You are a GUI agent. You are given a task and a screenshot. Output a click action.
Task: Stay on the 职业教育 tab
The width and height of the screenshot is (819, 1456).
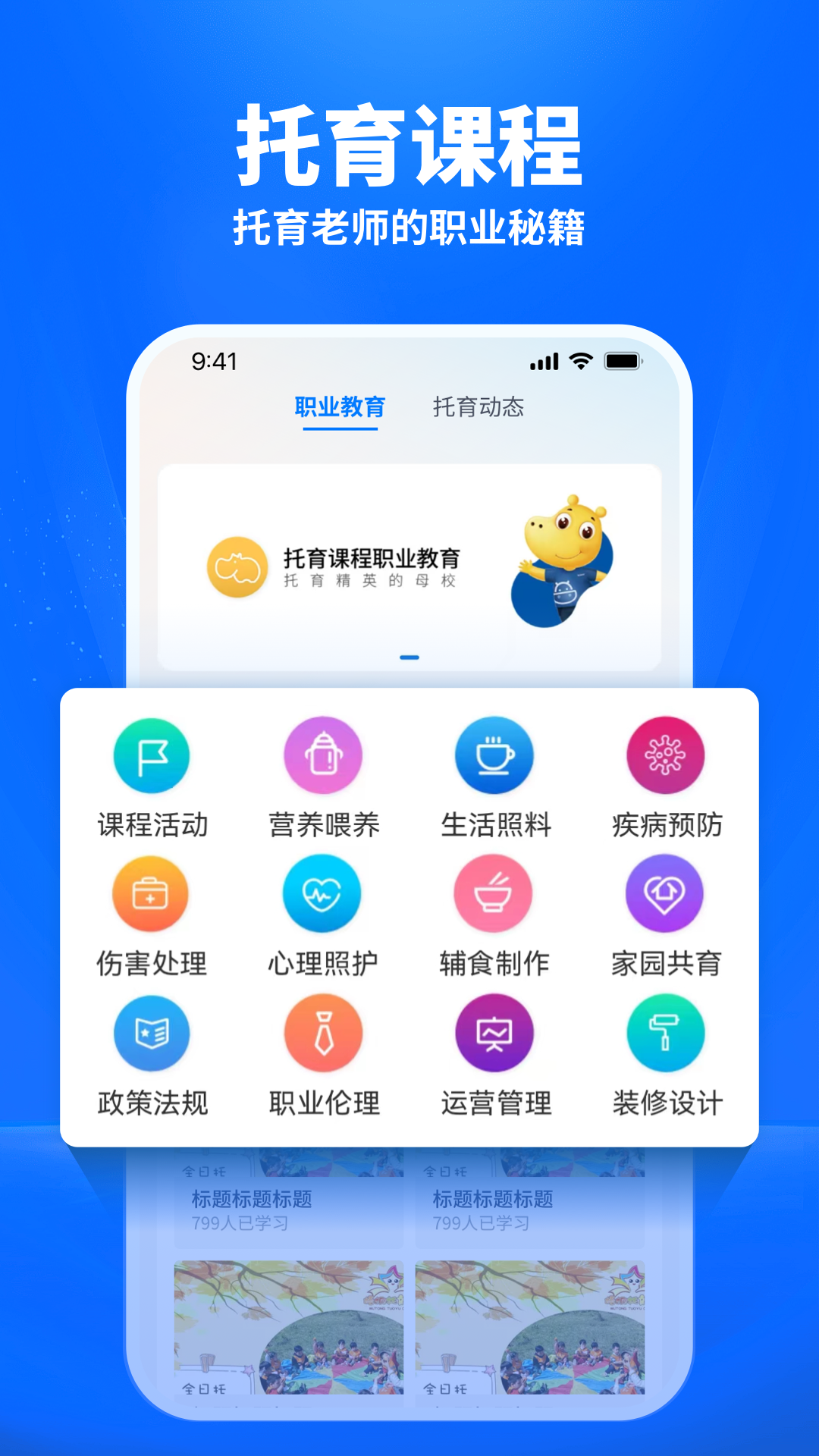(340, 407)
